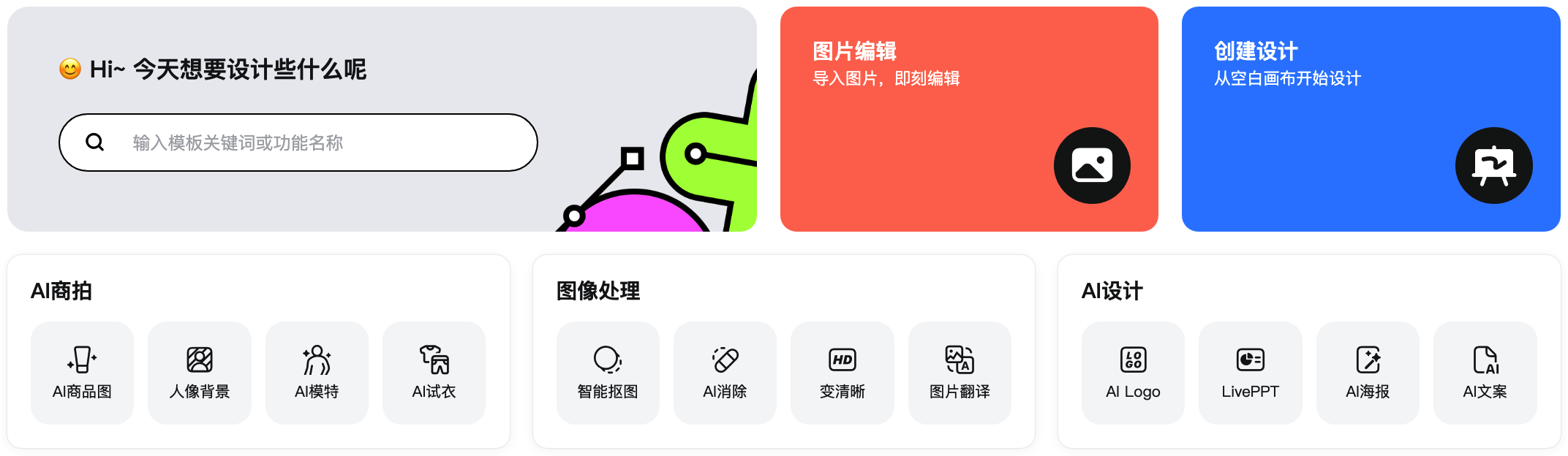Screen dimensions: 1568x456
Task: Open the AI商品图 tool
Action: [82, 373]
